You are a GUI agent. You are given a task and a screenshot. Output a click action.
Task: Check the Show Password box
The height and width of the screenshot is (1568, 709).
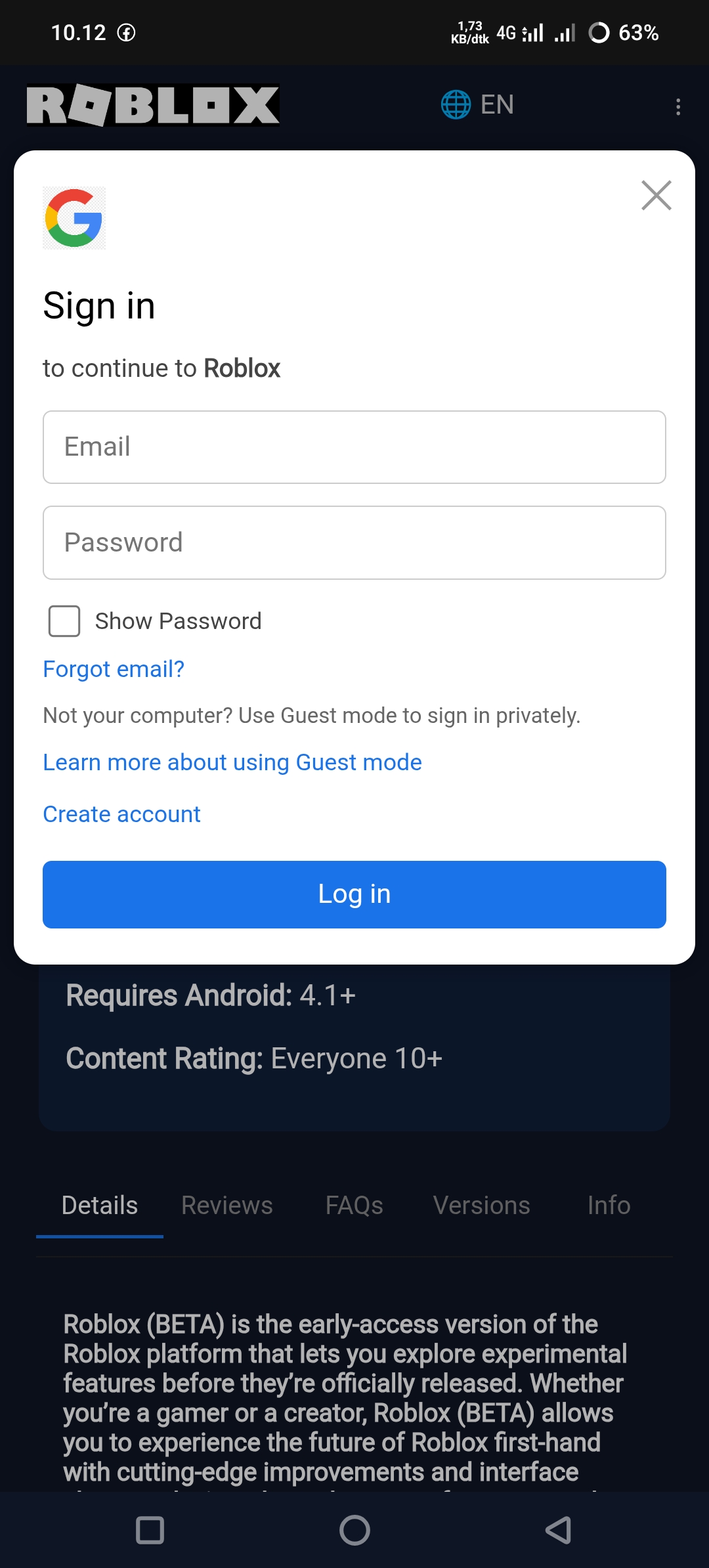click(x=64, y=621)
